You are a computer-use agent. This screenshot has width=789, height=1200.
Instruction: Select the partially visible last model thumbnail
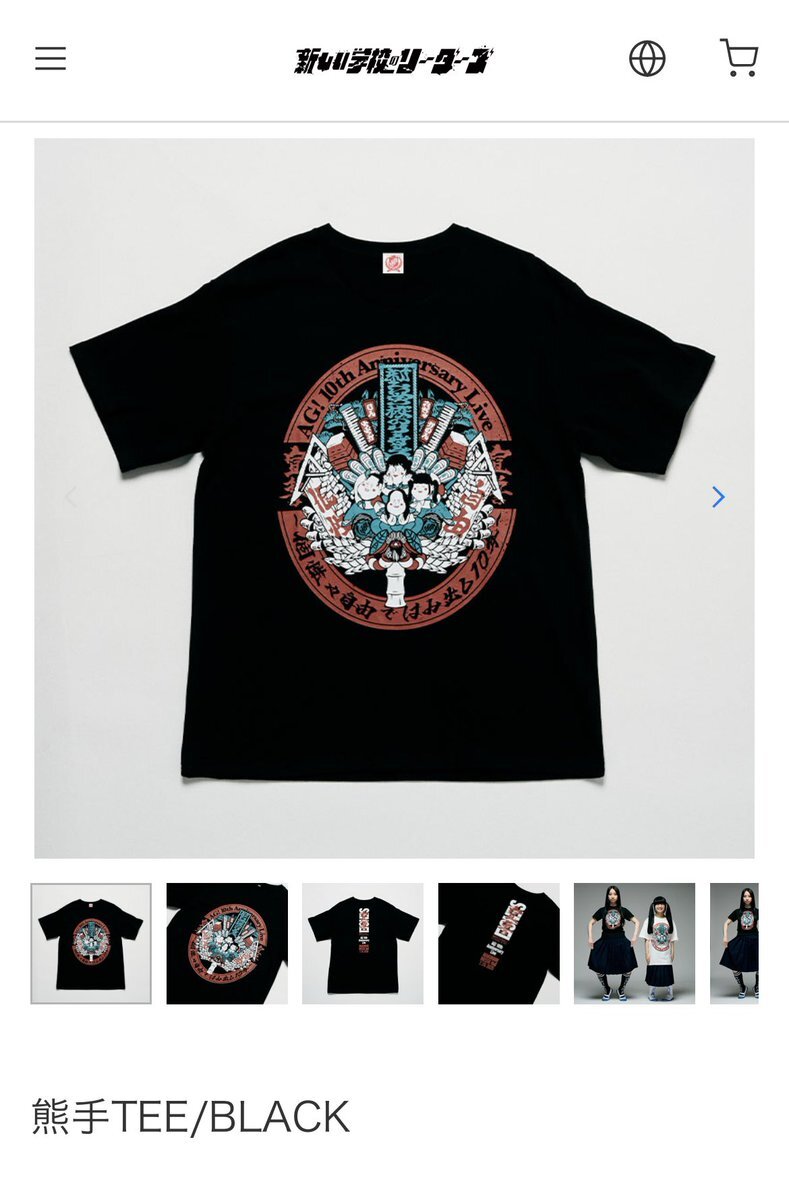click(735, 943)
